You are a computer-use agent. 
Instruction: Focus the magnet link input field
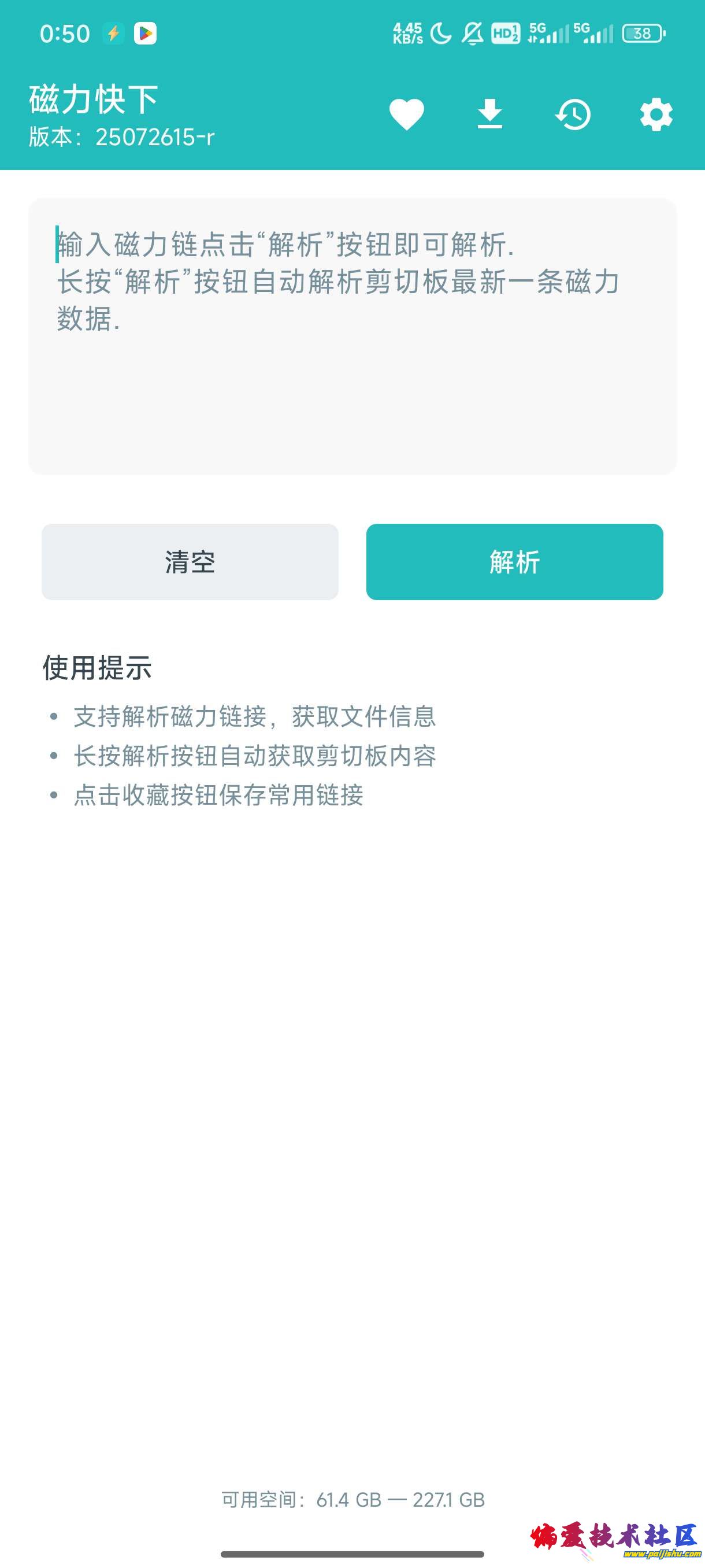352,336
